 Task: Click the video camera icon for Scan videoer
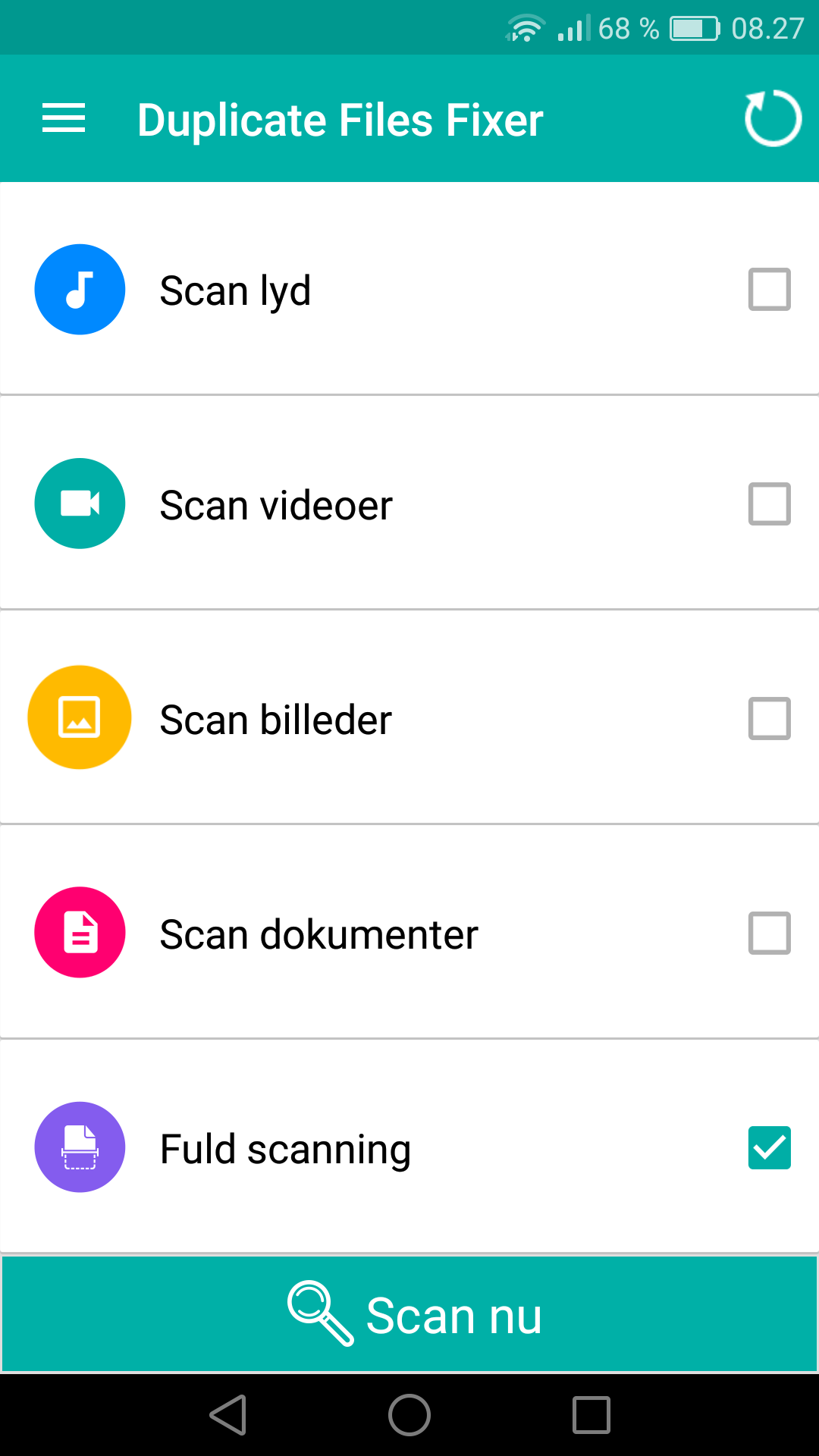click(x=80, y=503)
